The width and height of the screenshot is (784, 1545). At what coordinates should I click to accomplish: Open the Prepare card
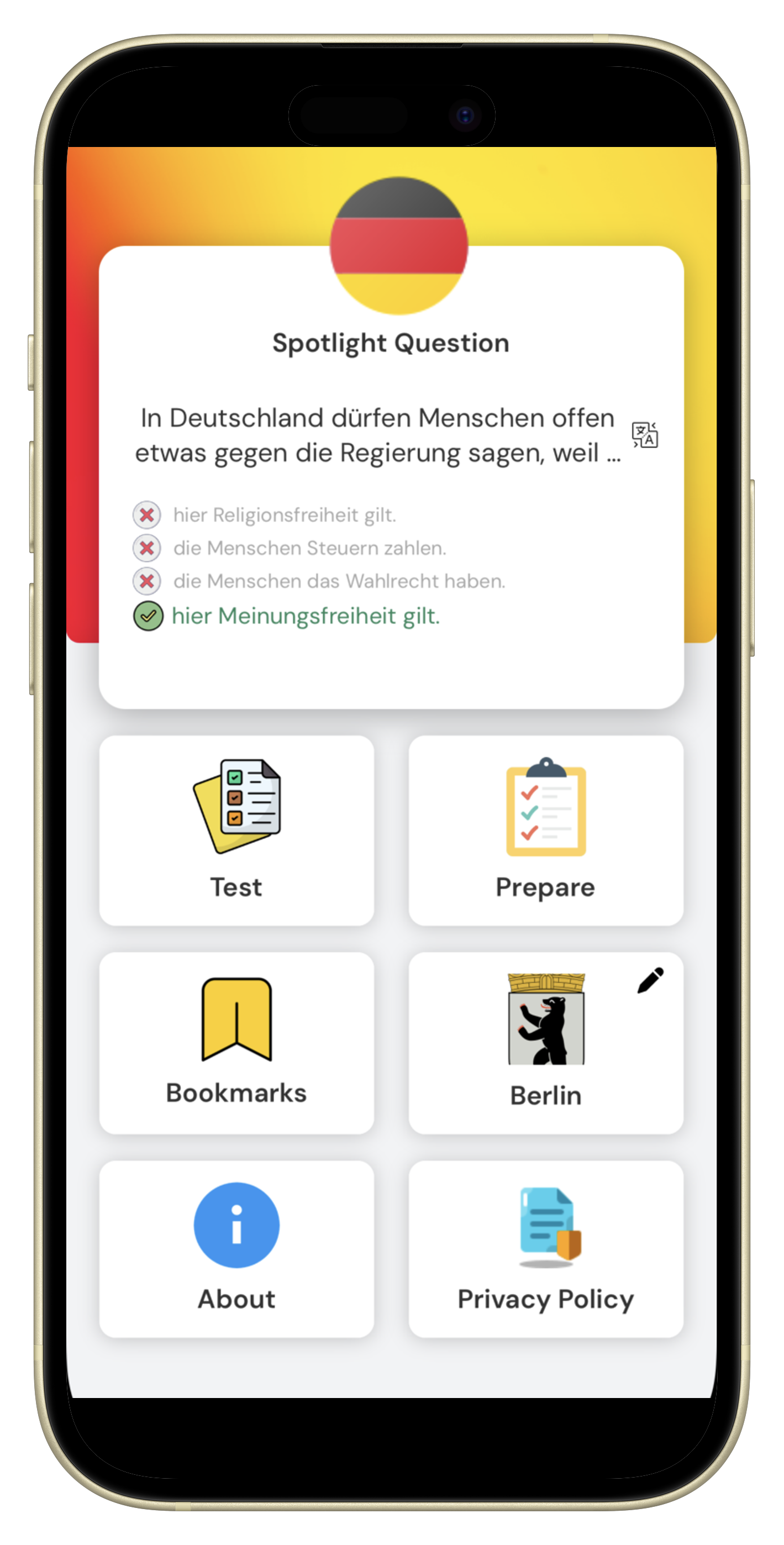pyautogui.click(x=546, y=831)
